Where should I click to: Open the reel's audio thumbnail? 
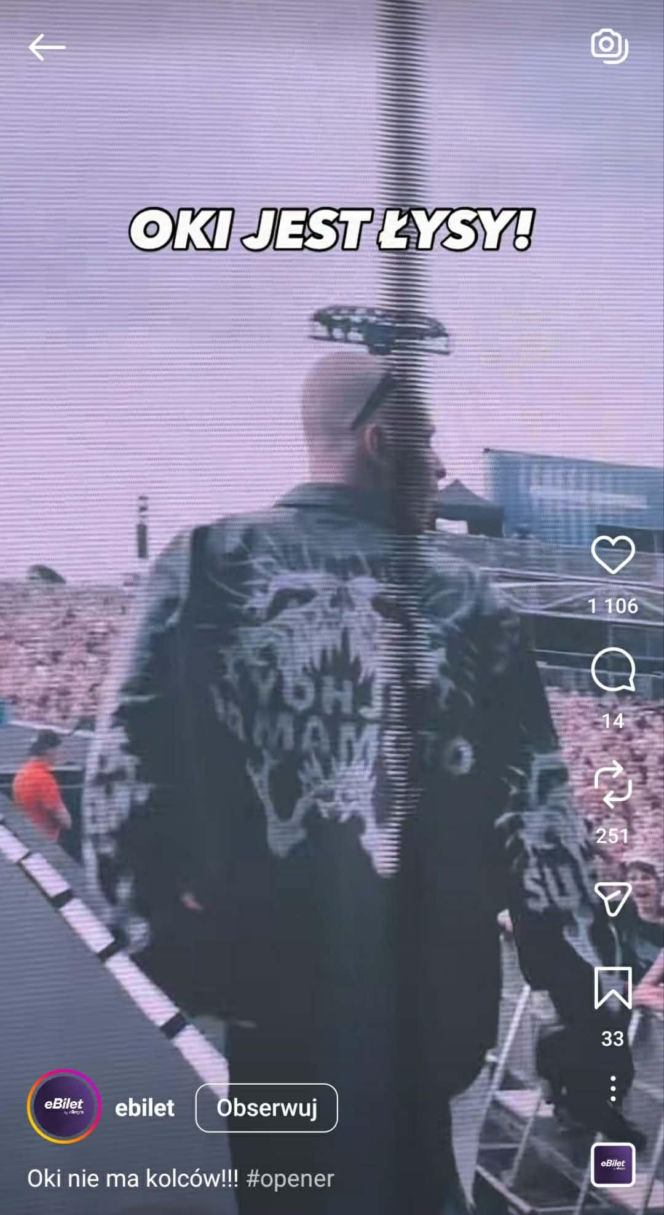click(613, 1165)
